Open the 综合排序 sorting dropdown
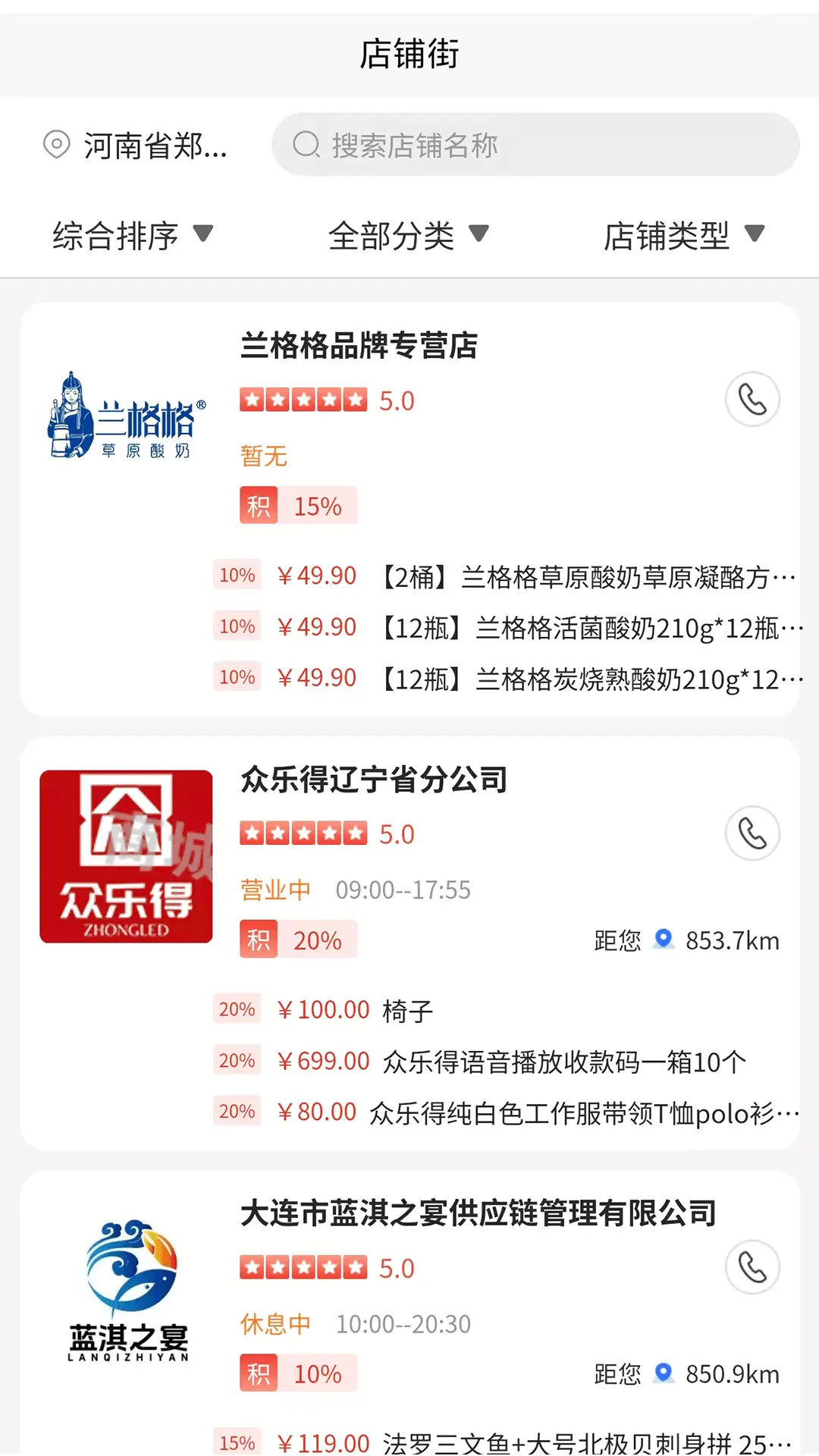819x1456 pixels. click(x=130, y=236)
